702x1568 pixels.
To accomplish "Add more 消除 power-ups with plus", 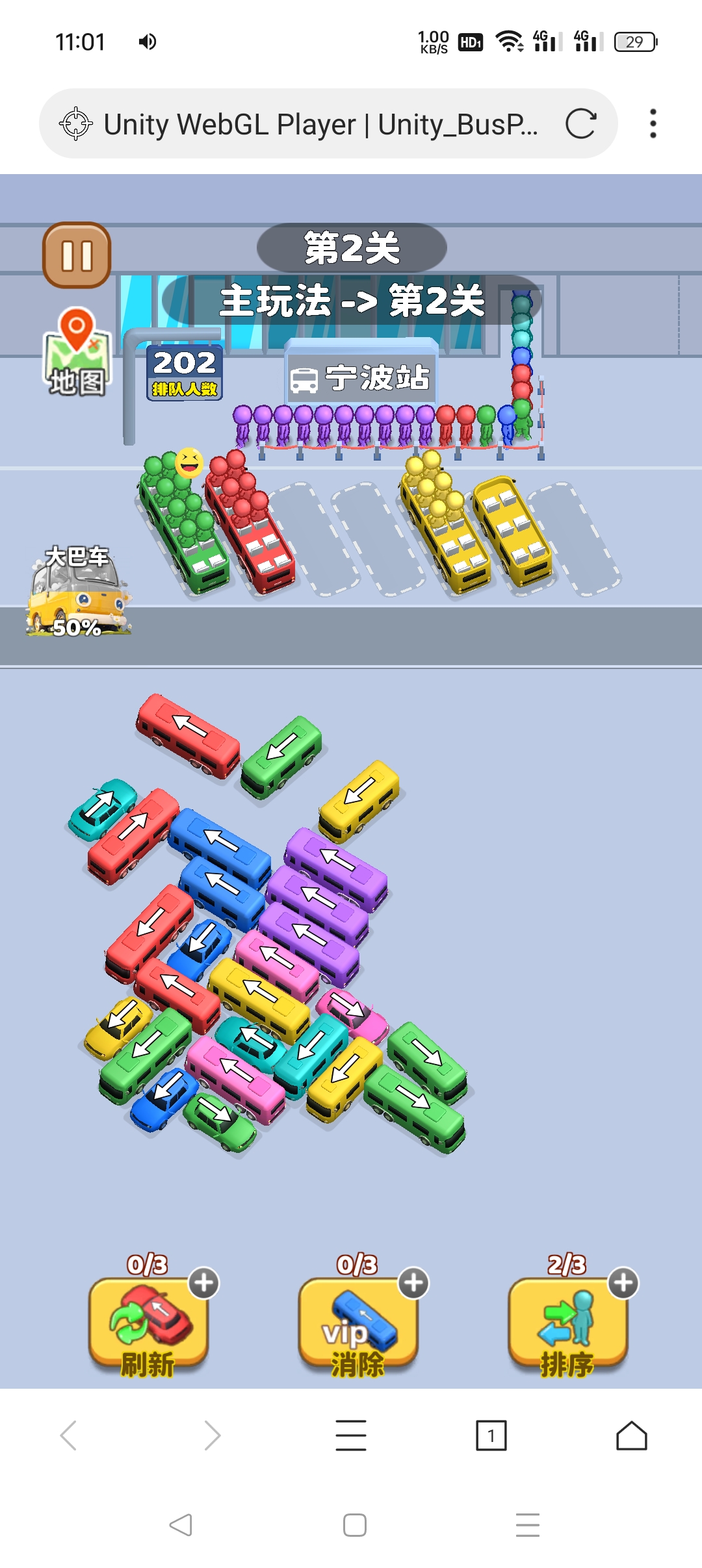I will pyautogui.click(x=414, y=1283).
